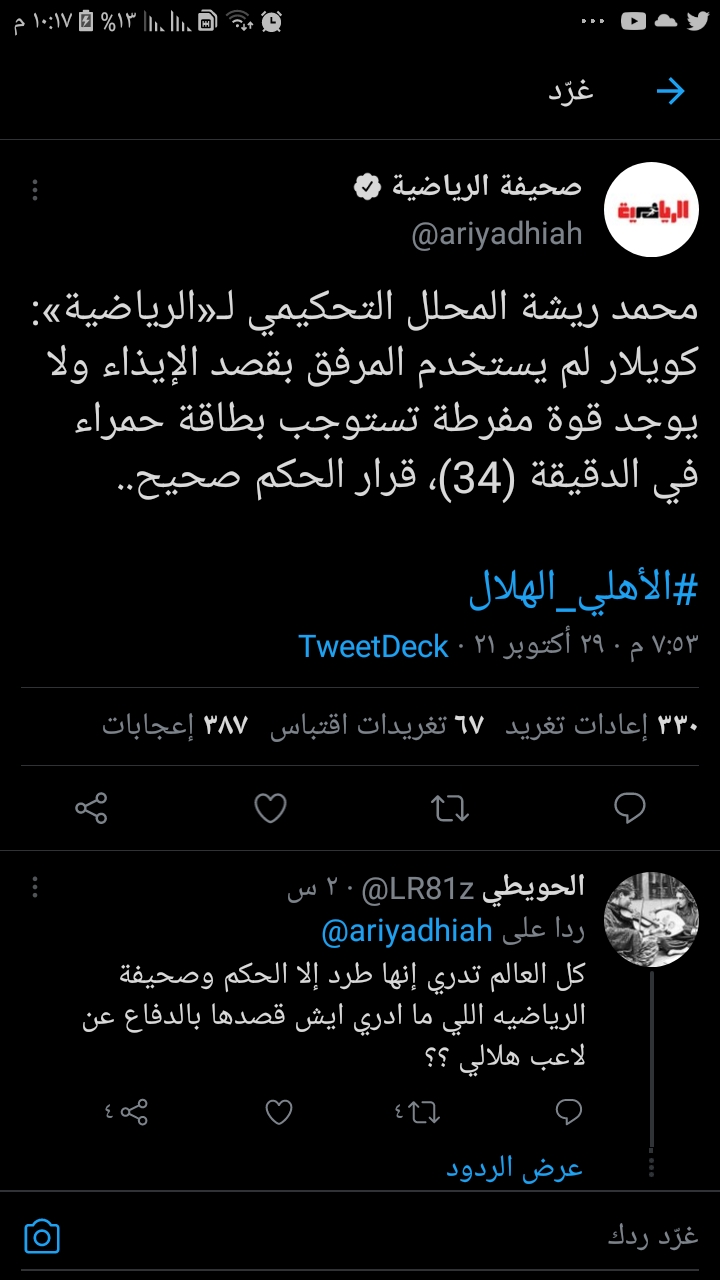Open overflow menu on الحويطي reply
Image resolution: width=720 pixels, height=1280 pixels.
[34, 887]
